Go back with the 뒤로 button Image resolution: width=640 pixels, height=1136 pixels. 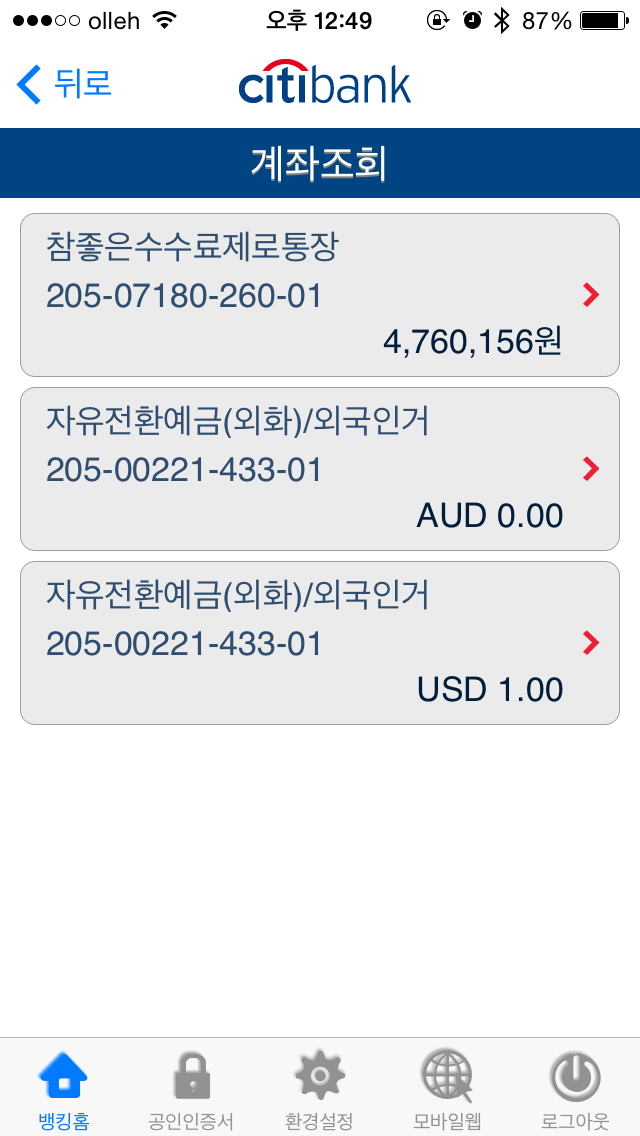click(x=65, y=84)
